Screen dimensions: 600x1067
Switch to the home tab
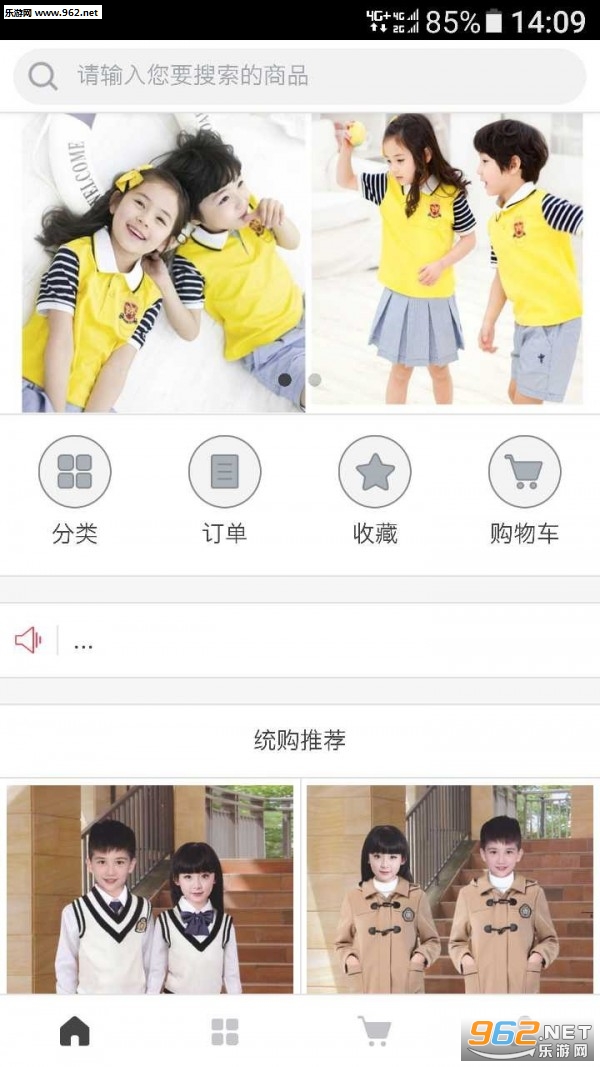(75, 1031)
